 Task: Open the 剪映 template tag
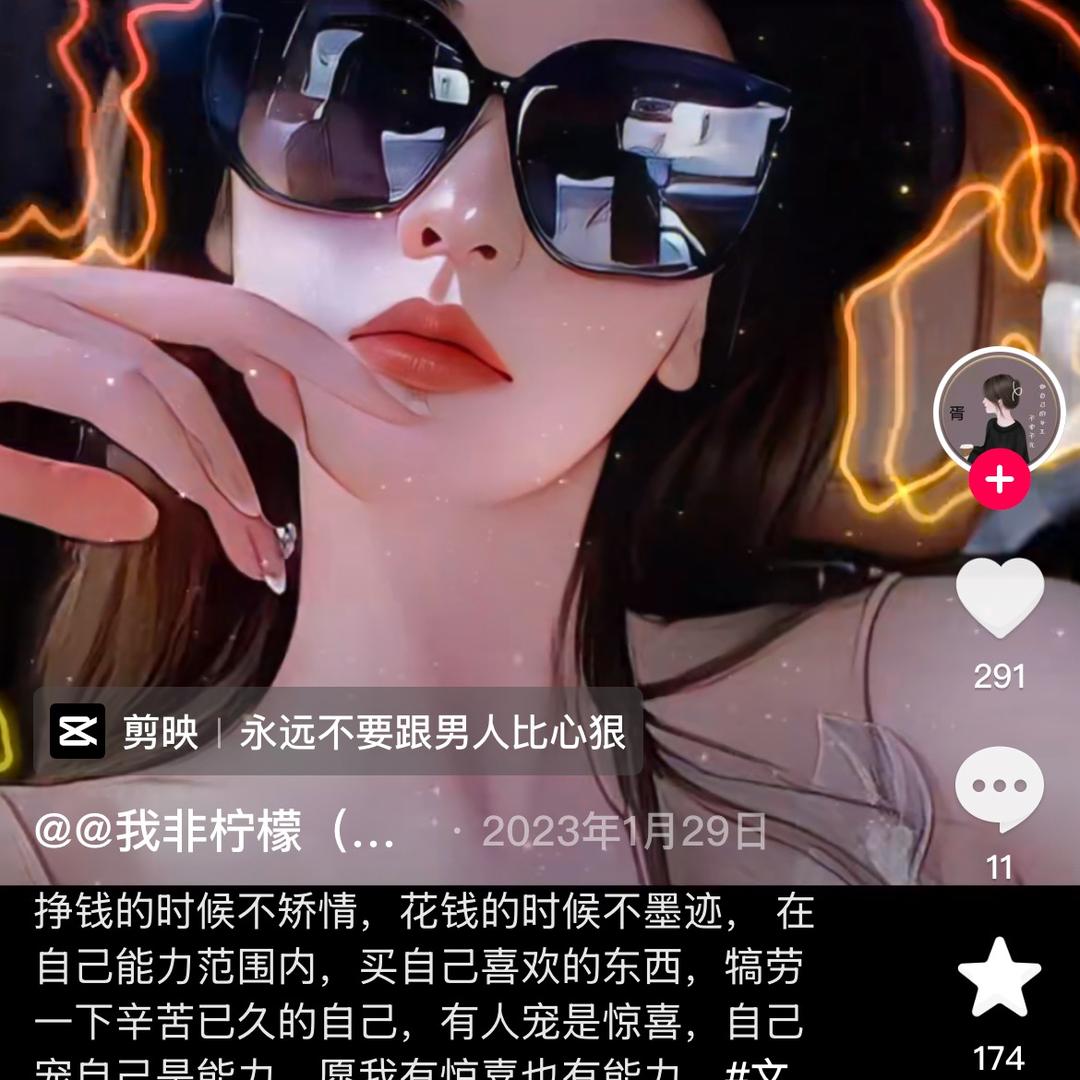click(x=338, y=732)
